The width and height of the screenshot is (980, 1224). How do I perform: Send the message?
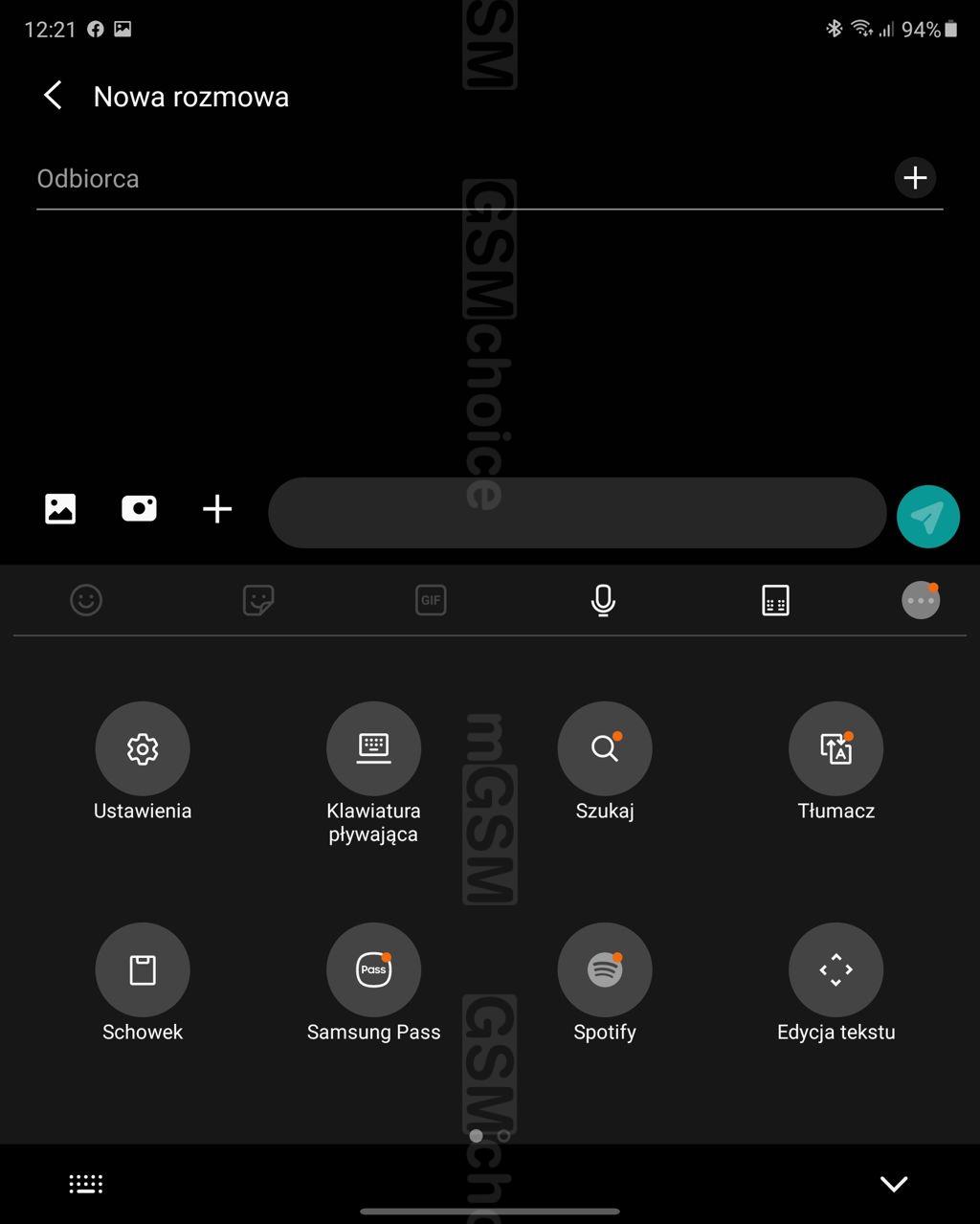[927, 517]
